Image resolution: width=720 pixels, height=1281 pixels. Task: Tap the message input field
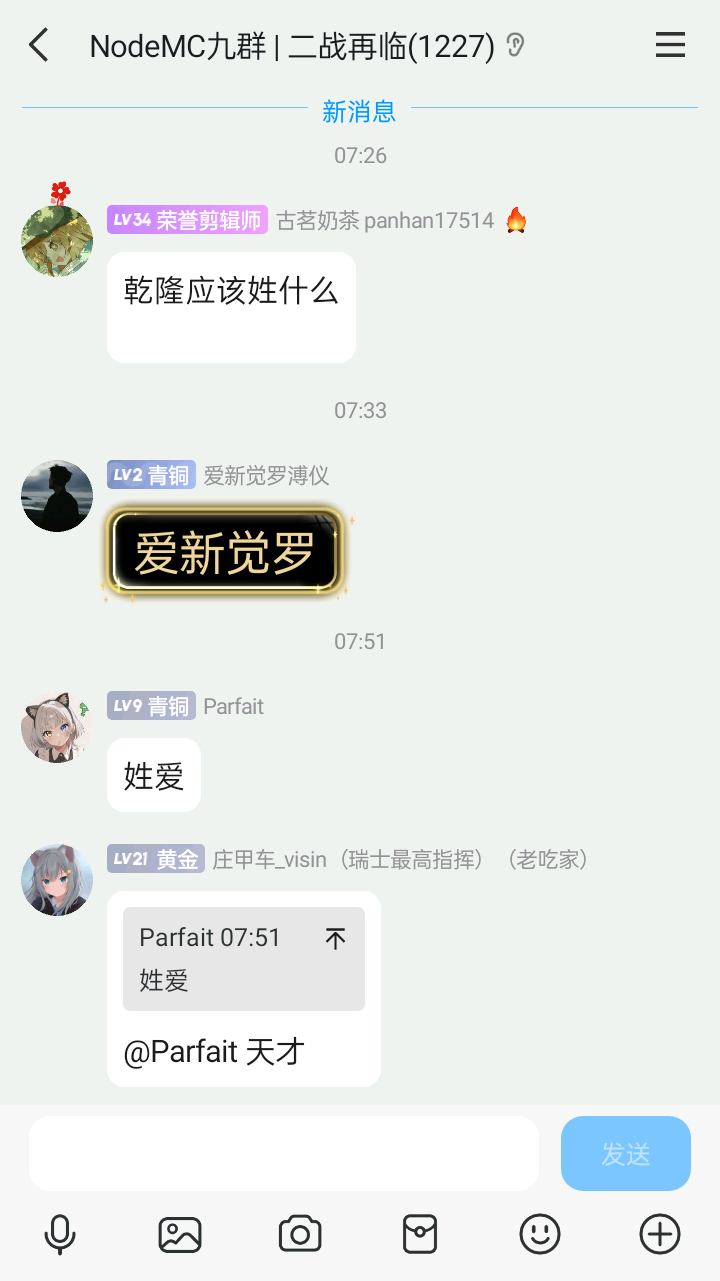tap(284, 1153)
